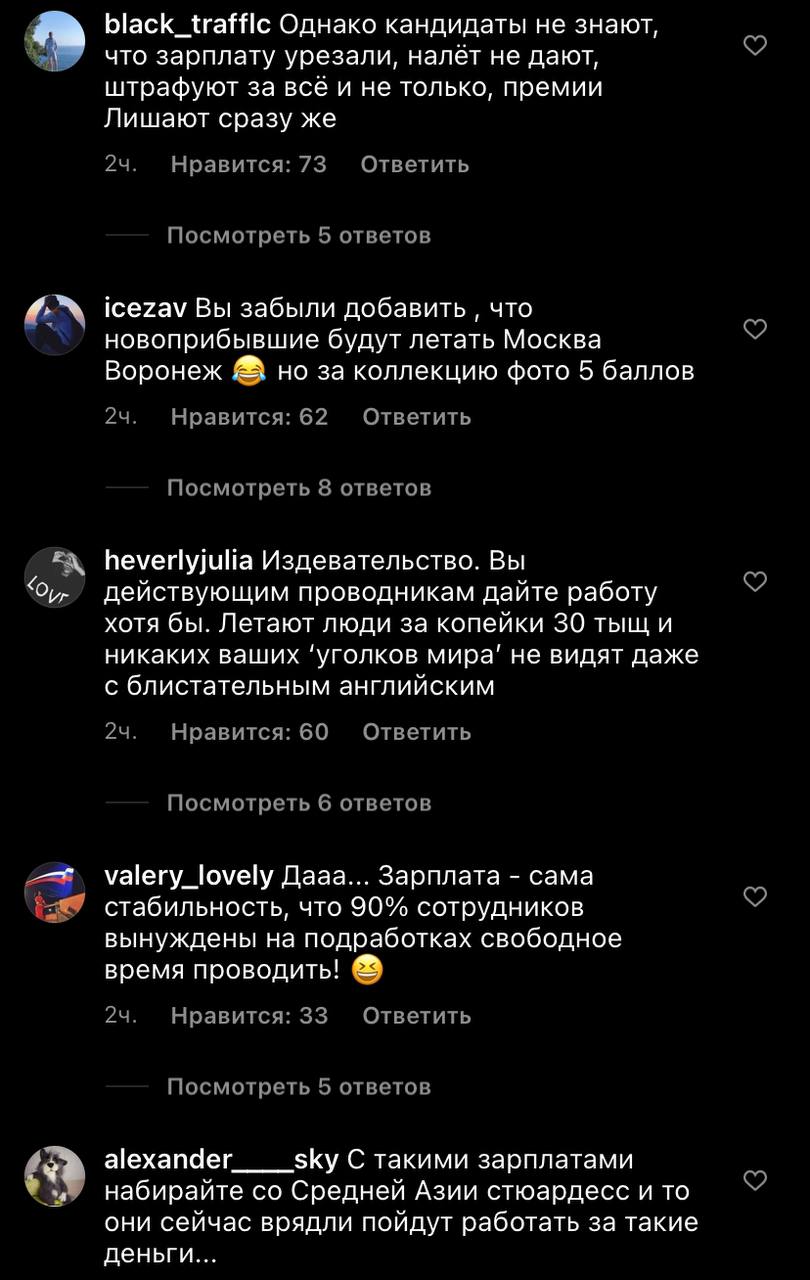
Task: Tap Ответить under heverlyjulia's comment
Action: pos(416,732)
